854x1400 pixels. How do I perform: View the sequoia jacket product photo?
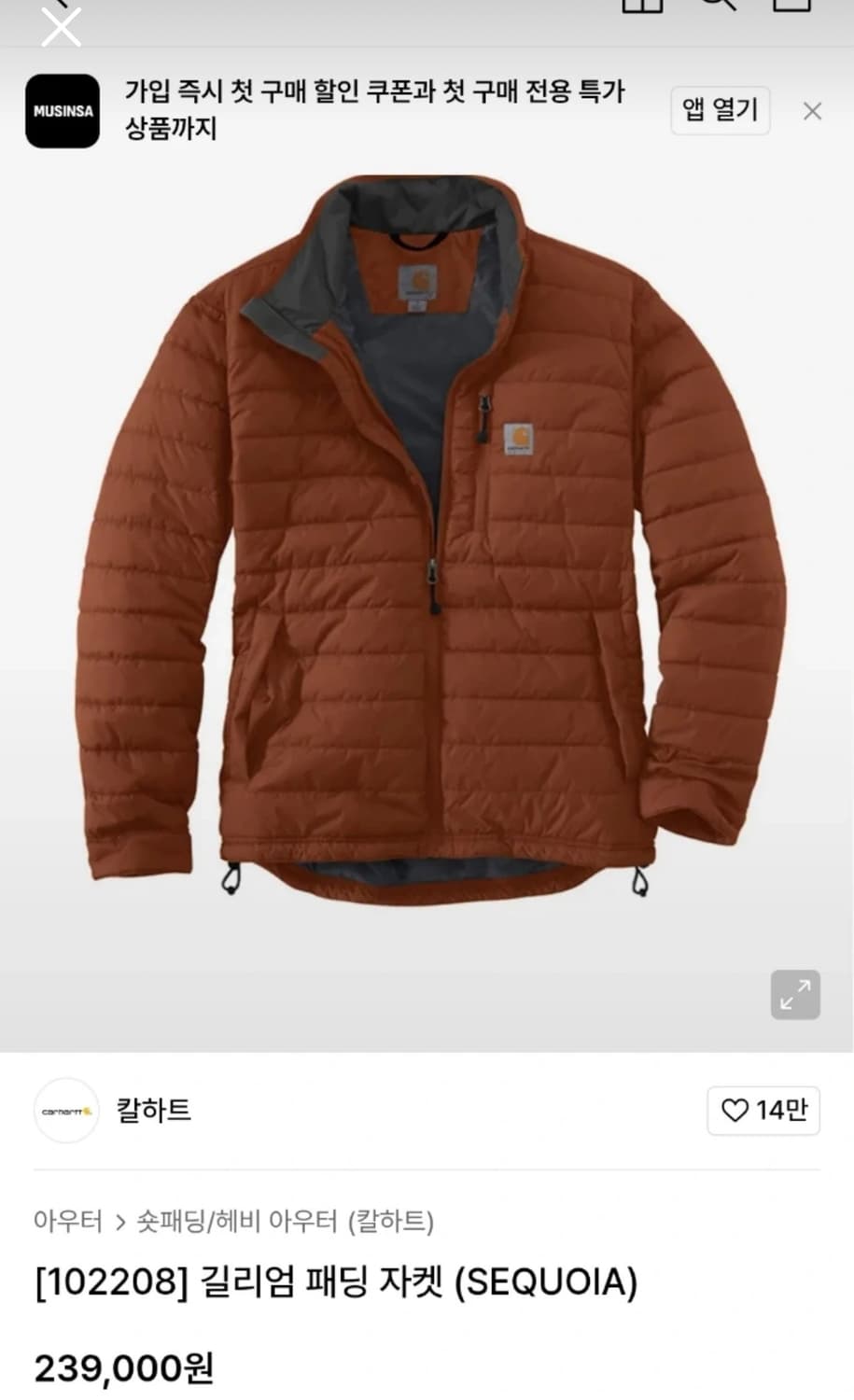point(427,560)
